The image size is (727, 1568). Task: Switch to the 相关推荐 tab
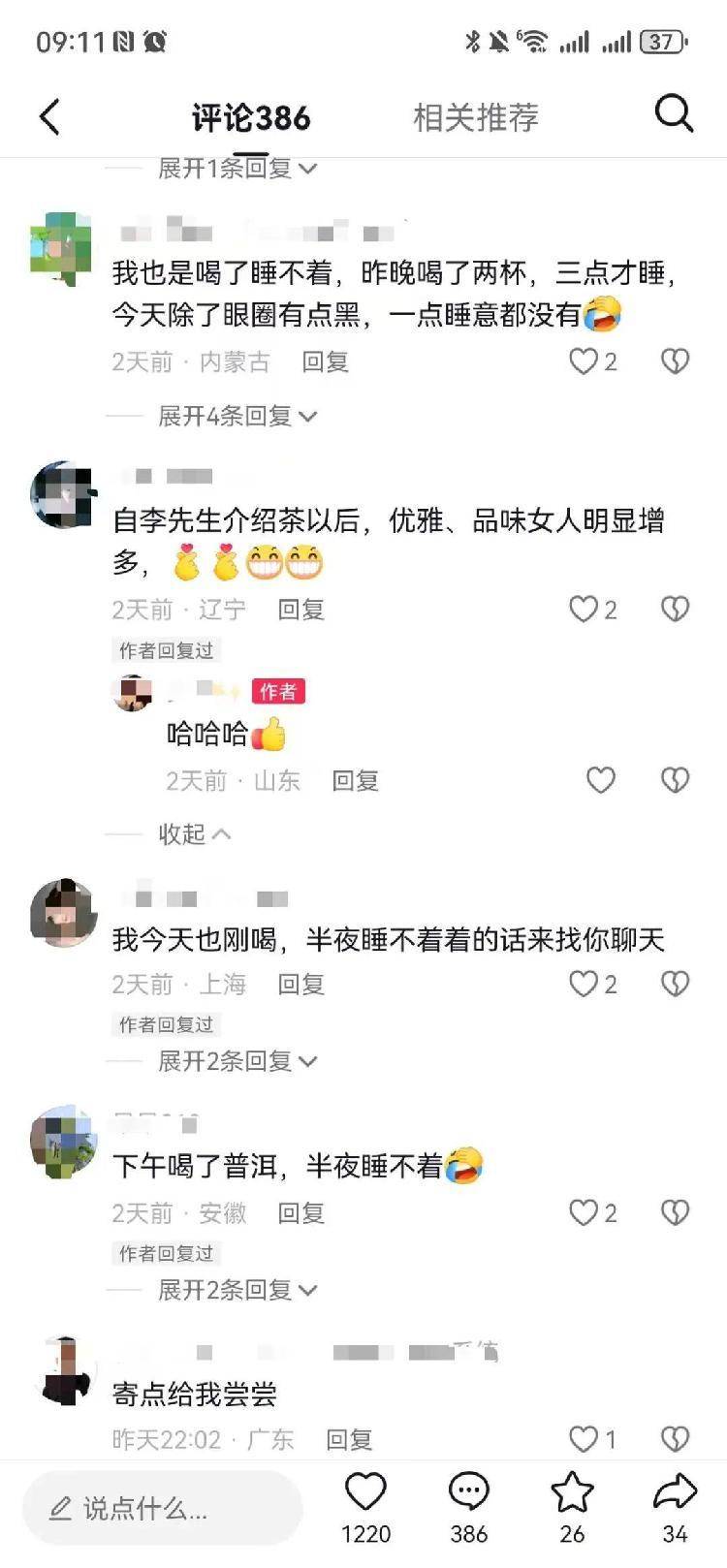(475, 118)
